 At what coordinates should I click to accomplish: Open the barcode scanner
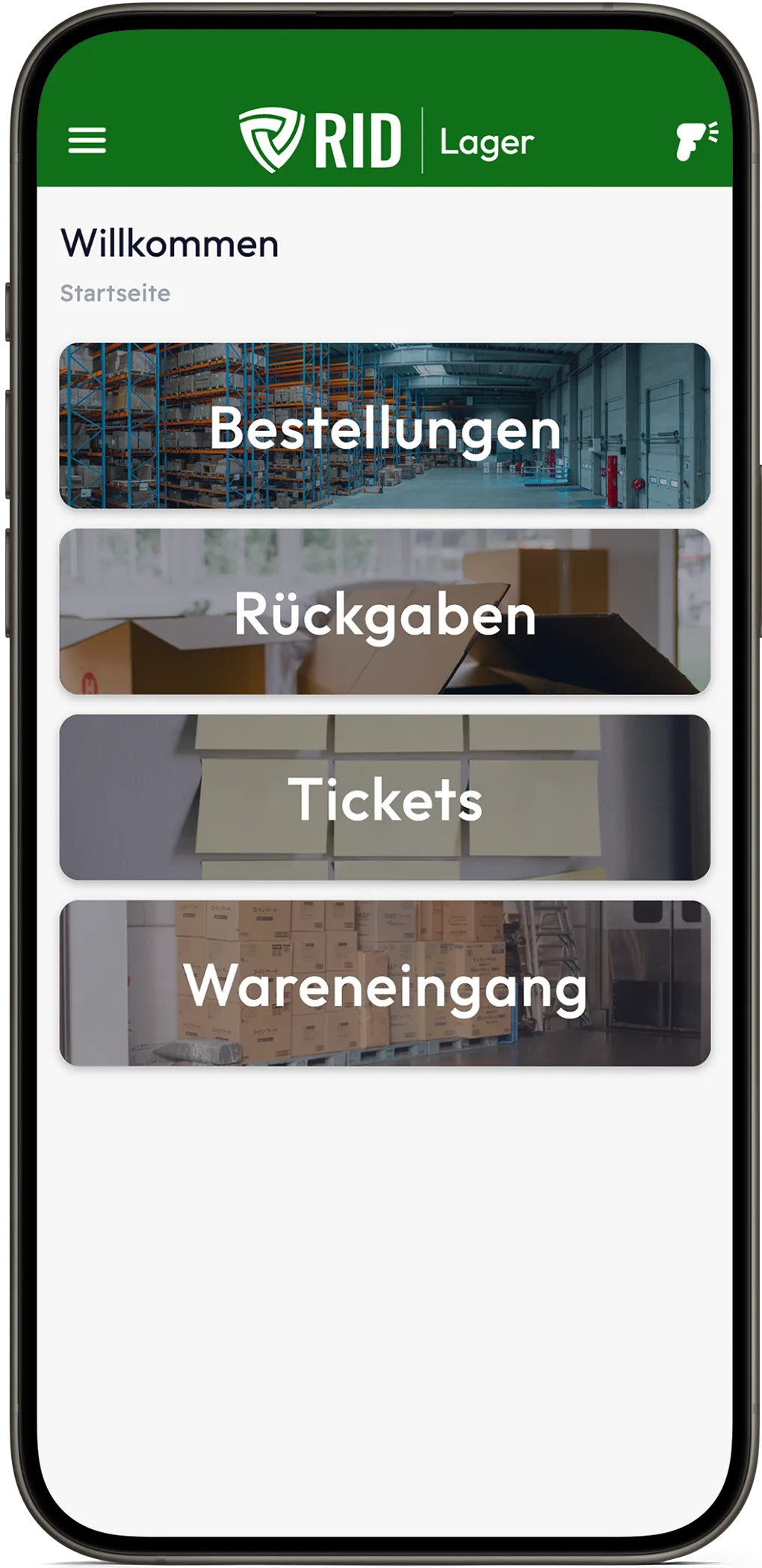pos(695,140)
